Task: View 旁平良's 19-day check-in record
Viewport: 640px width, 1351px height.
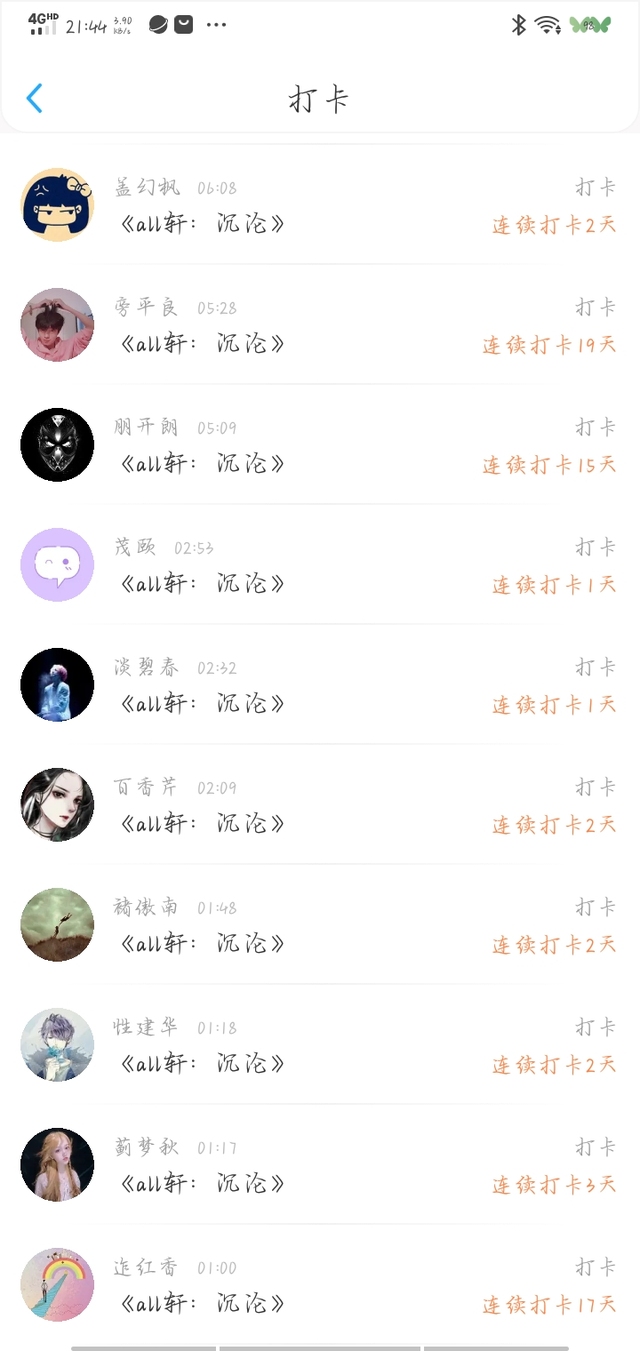Action: click(320, 326)
